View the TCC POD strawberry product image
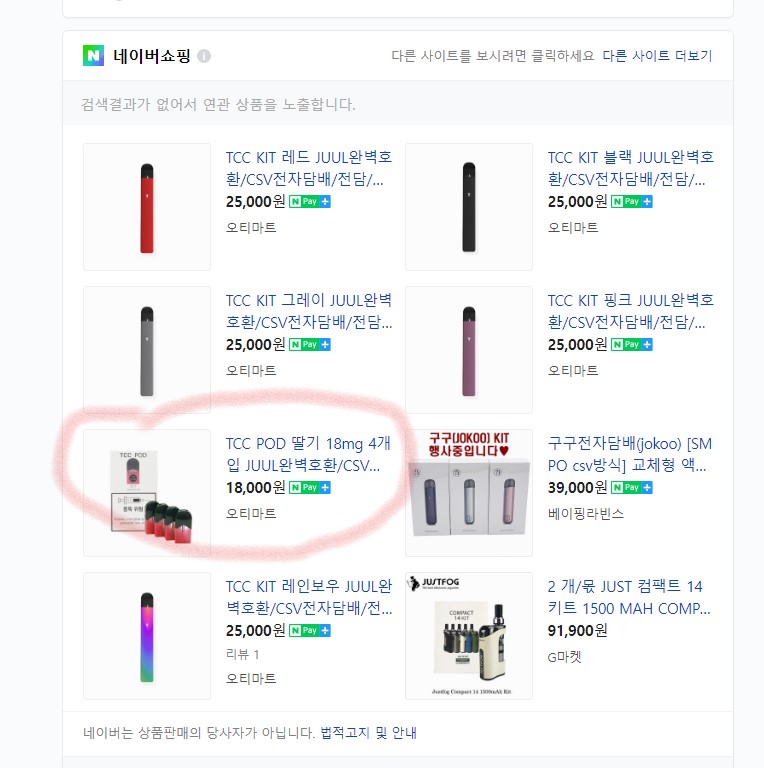The image size is (764, 768). [147, 493]
